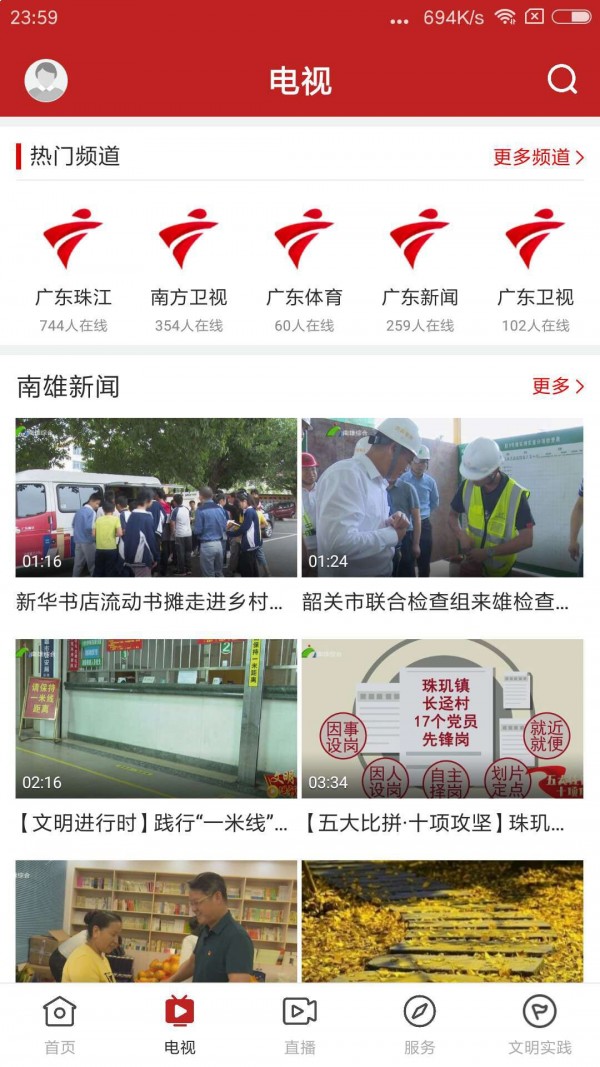Open the 文明实践 tab

(x=540, y=1025)
